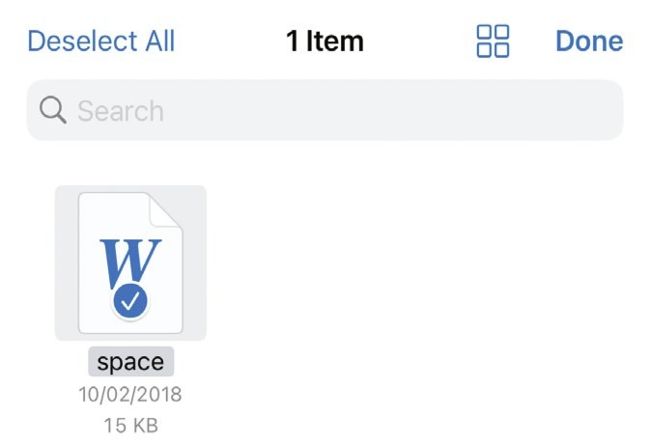
Task: Switch the view layout with the grid icon
Action: 493,41
